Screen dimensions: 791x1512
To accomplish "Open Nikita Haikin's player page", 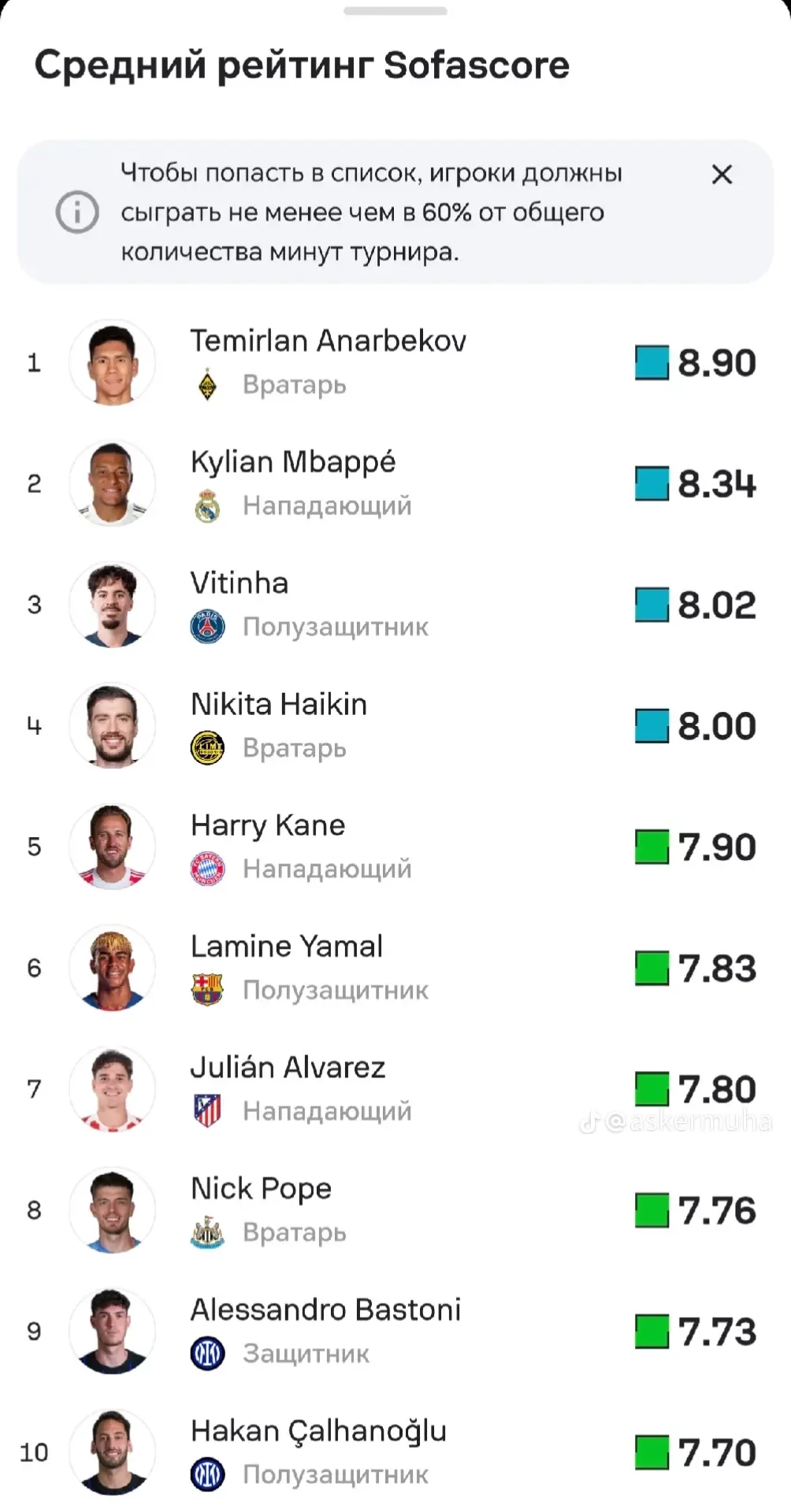I will [279, 705].
